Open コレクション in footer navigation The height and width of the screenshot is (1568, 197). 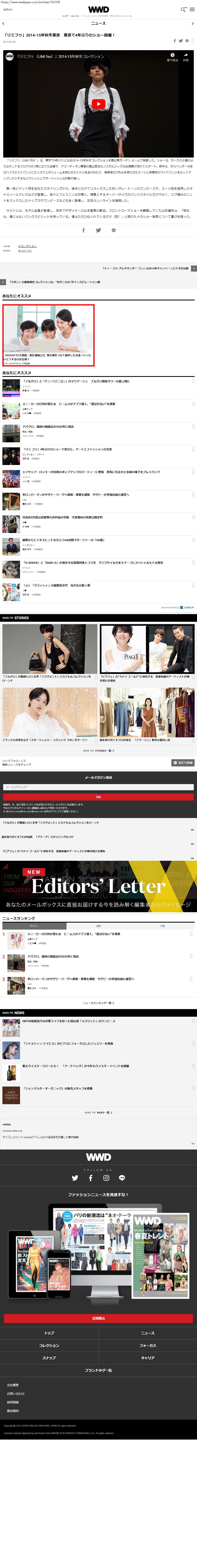tap(49, 1345)
